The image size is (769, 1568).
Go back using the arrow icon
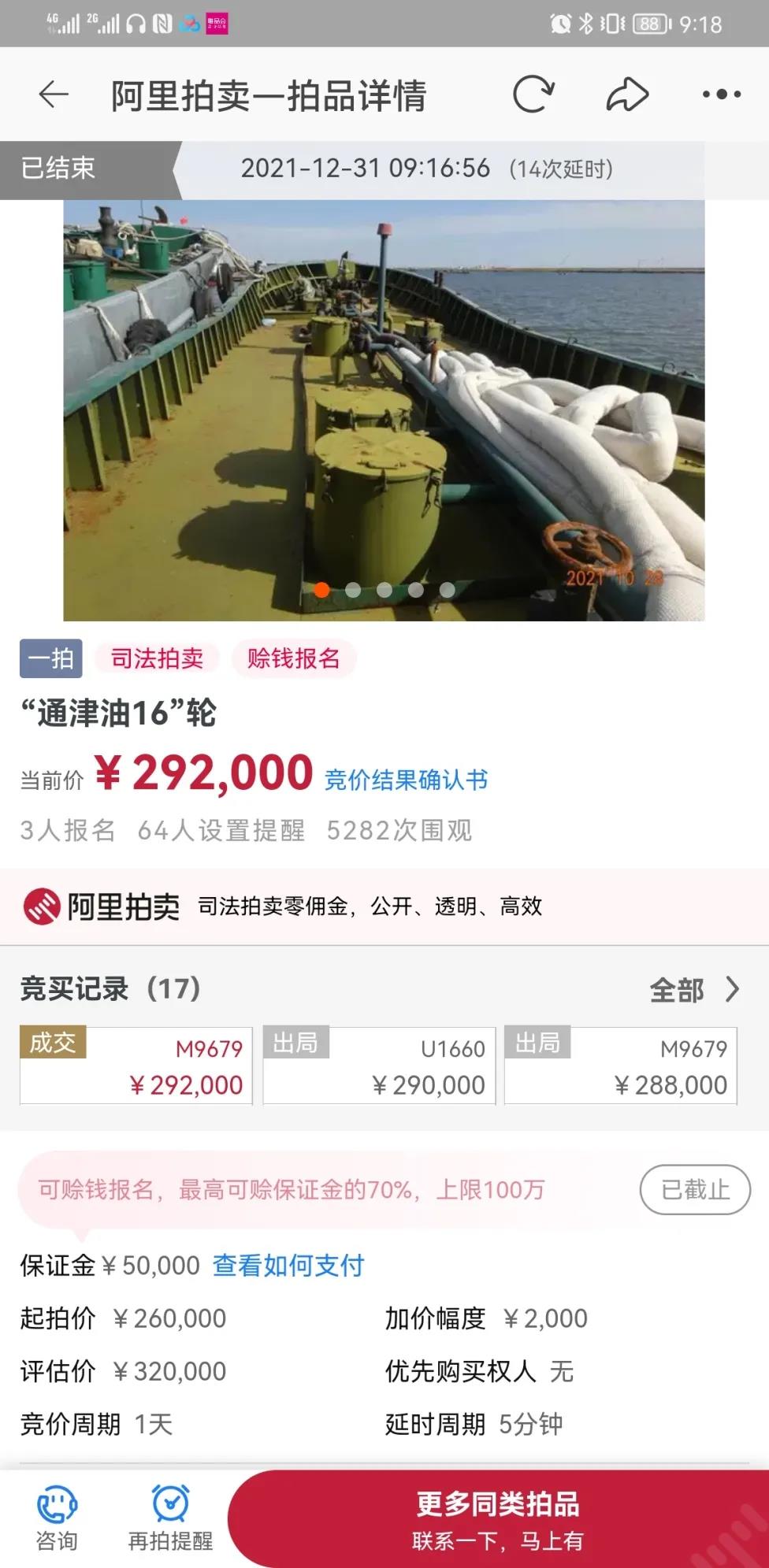click(x=54, y=95)
